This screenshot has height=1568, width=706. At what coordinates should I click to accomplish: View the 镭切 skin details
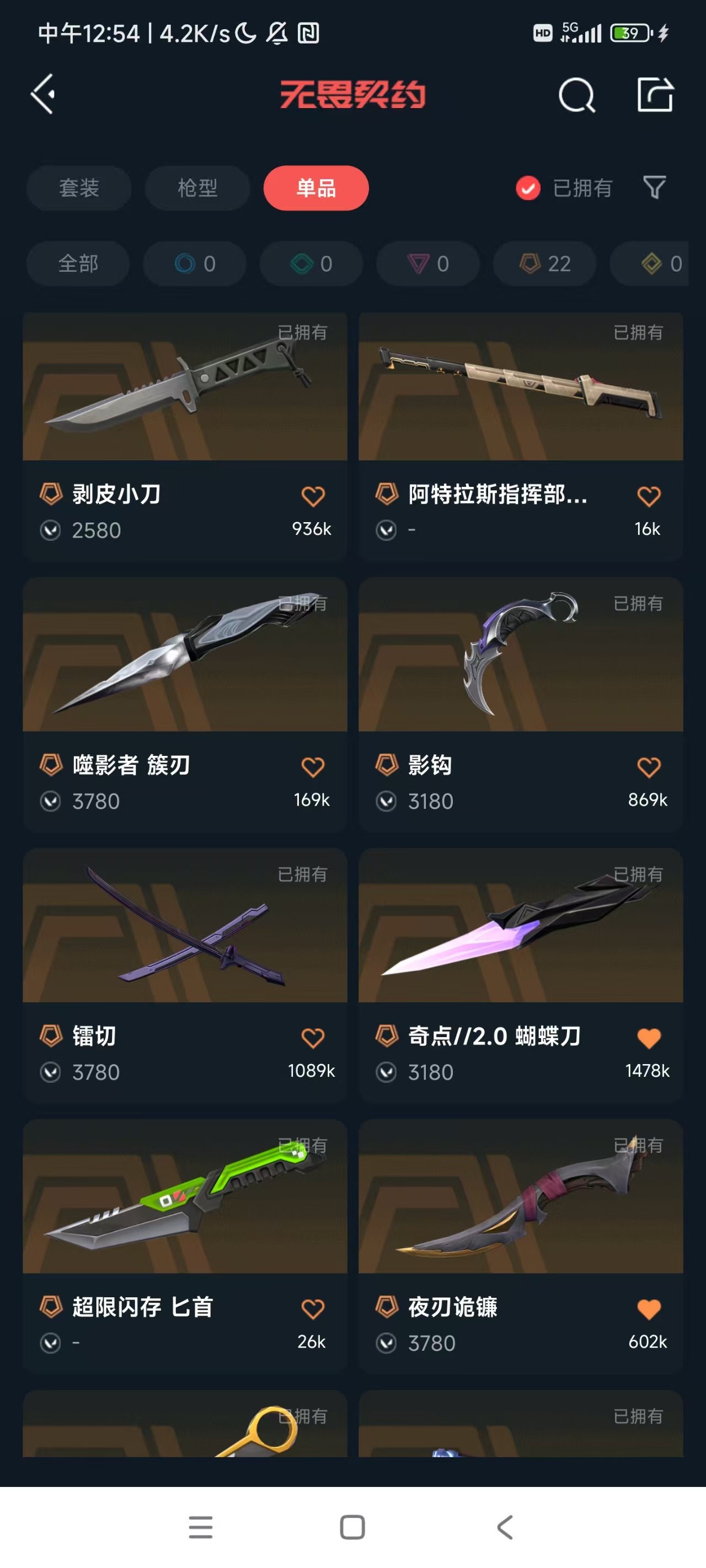[185, 976]
